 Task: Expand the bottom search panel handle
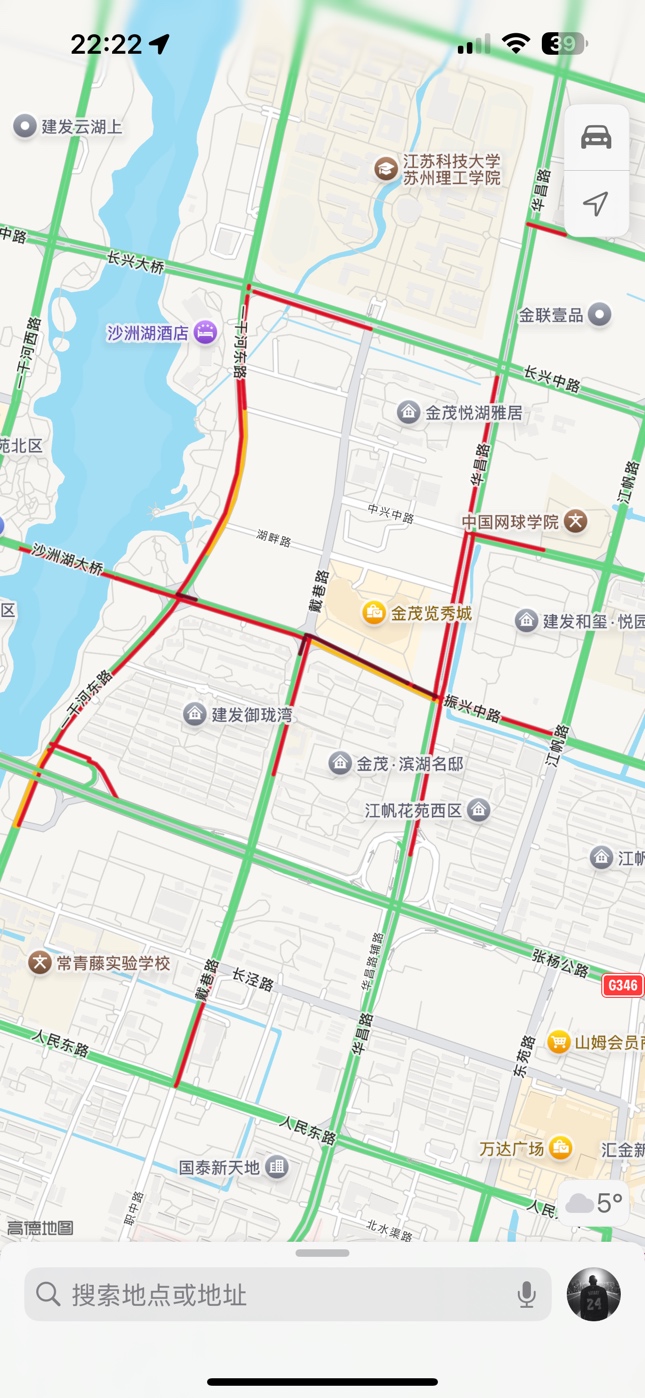(x=322, y=1253)
